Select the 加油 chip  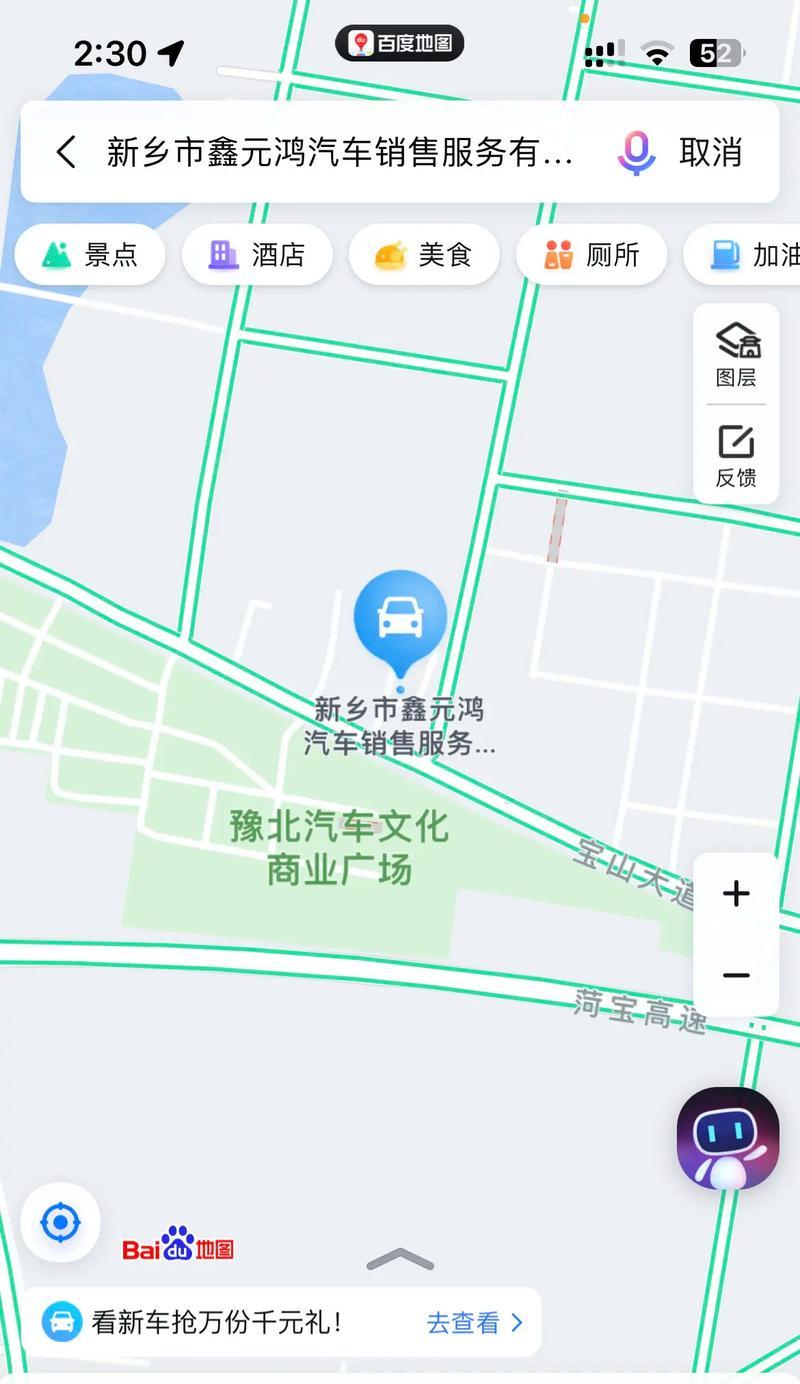point(745,255)
